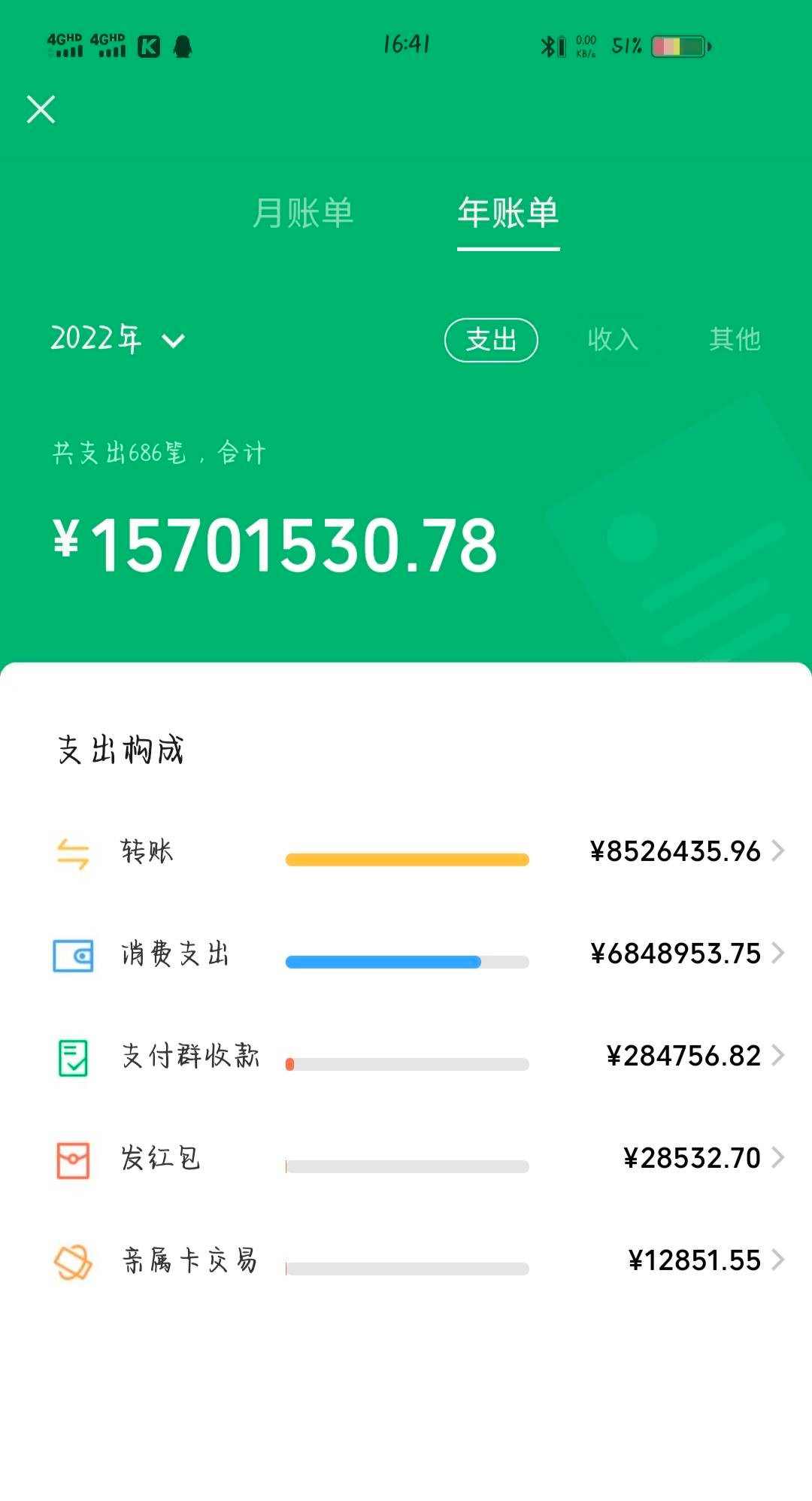Viewport: 812px width, 1501px height.
Task: Switch to the 月账单 tab
Action: [x=303, y=213]
